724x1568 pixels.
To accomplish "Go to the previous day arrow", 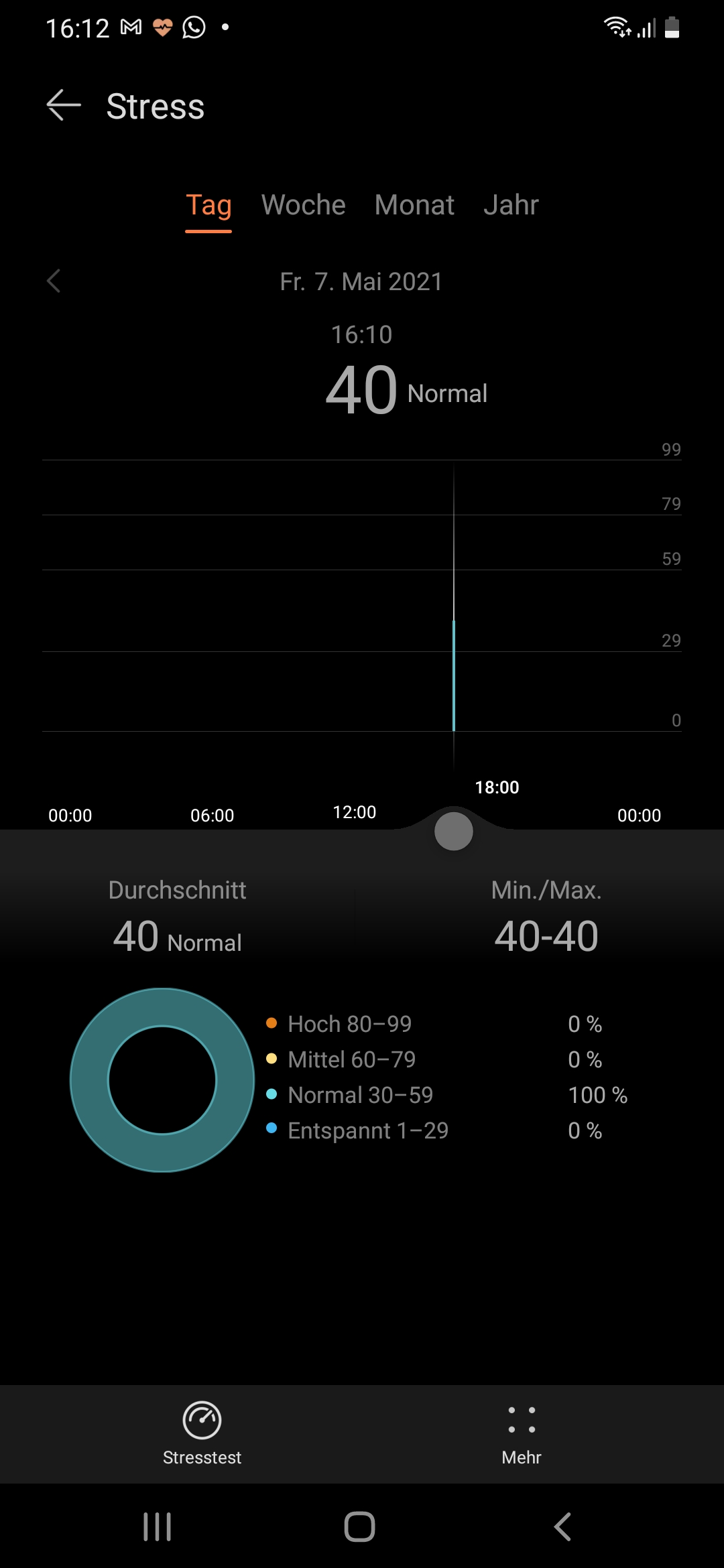I will coord(54,281).
